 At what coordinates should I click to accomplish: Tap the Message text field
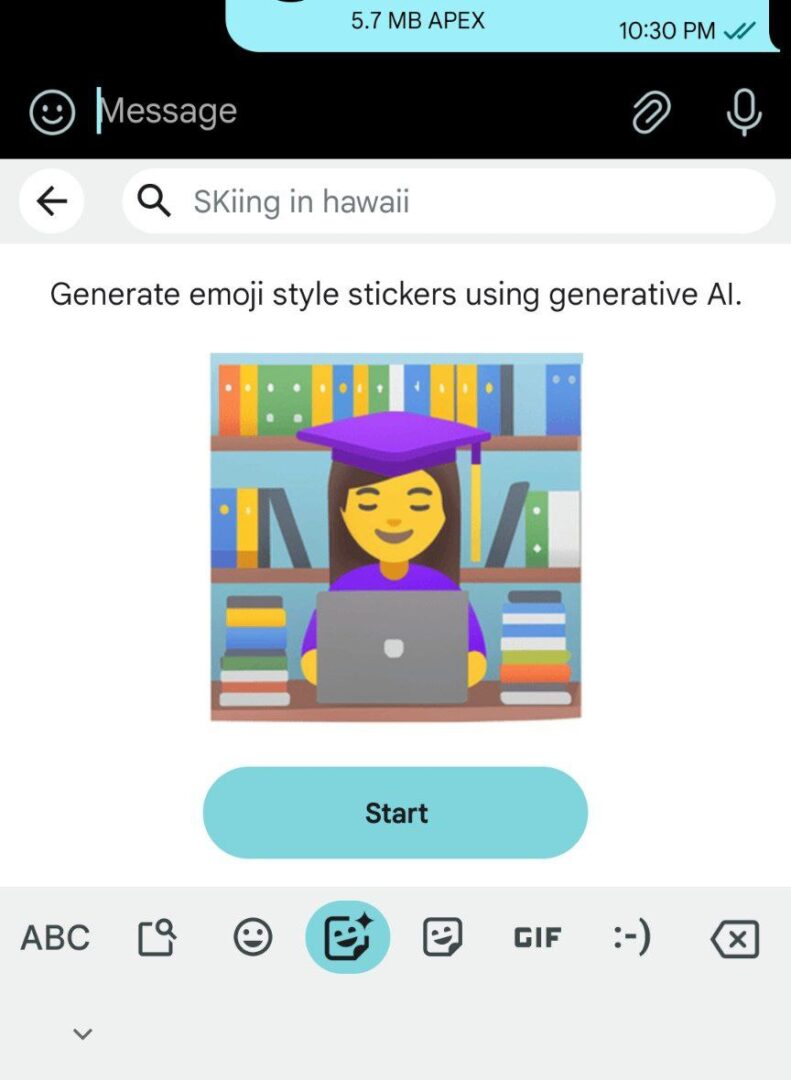(x=358, y=111)
